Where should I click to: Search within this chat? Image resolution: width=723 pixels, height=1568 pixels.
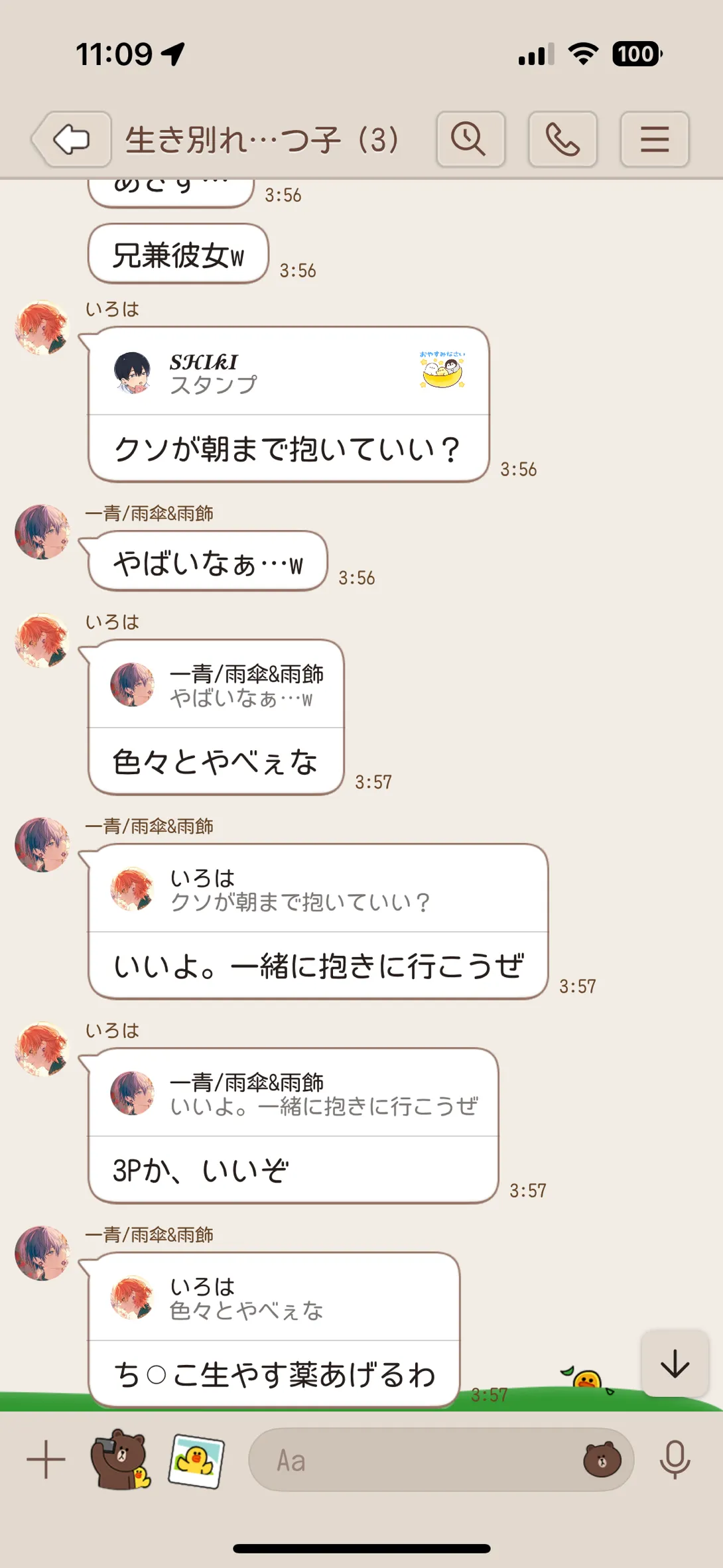[470, 139]
